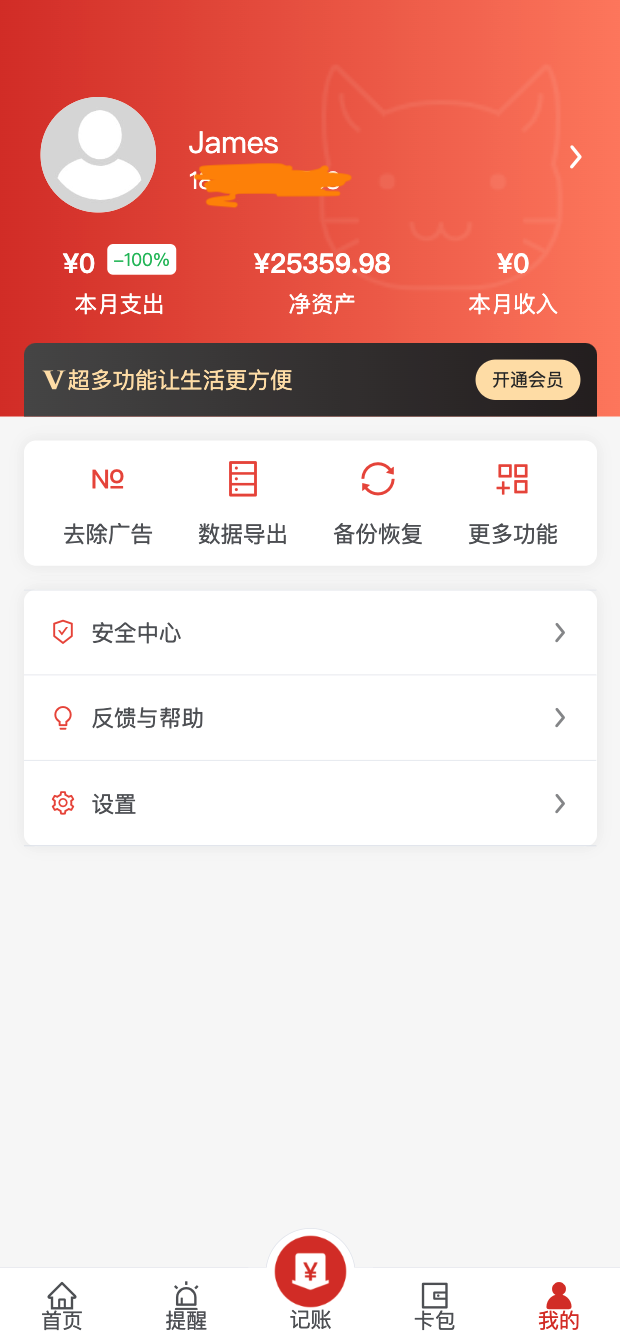Switch to the 卡包 tab
The width and height of the screenshot is (620, 1342).
[x=434, y=1306]
